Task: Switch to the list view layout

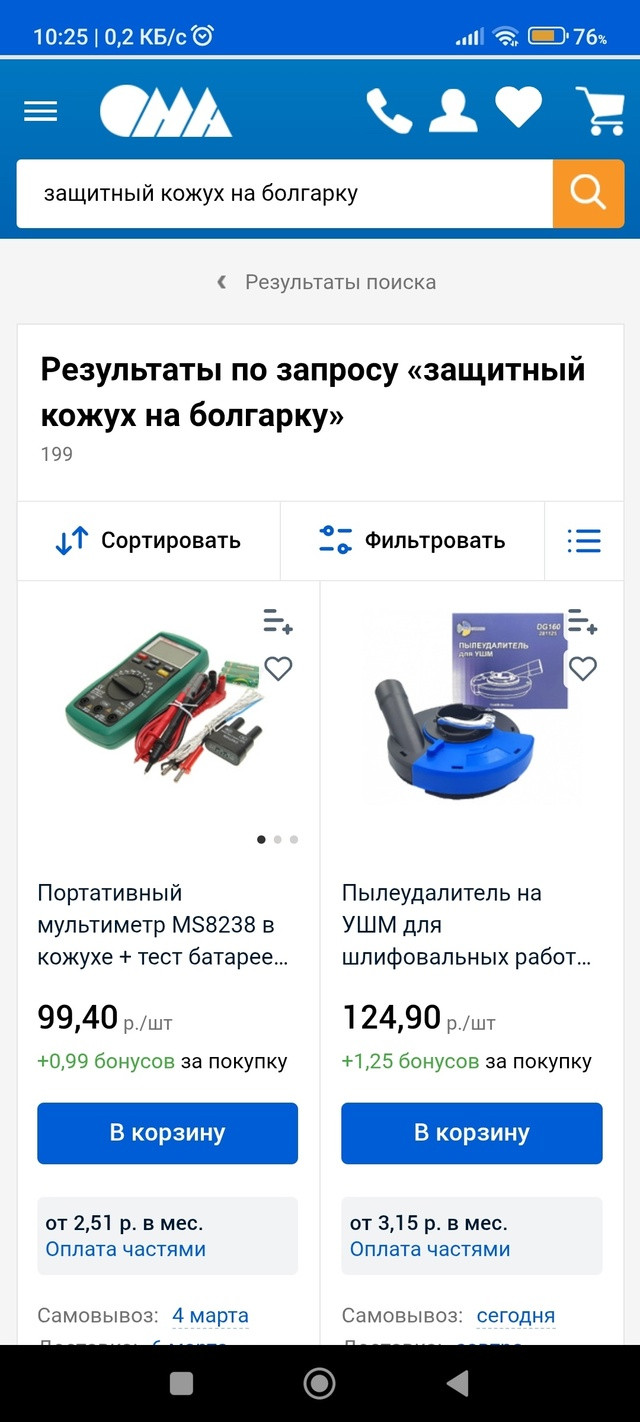Action: [584, 541]
